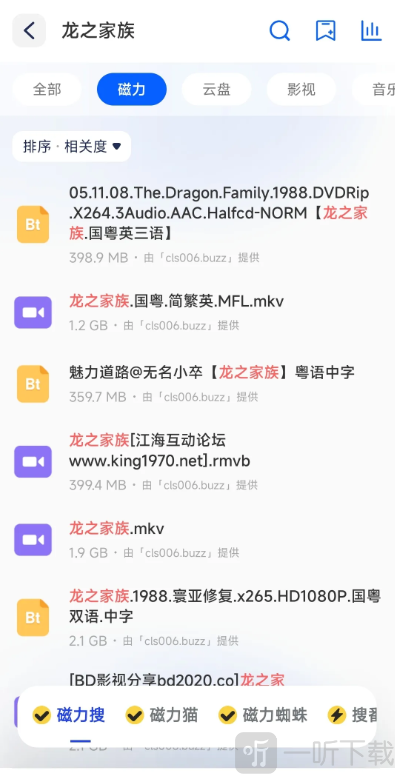Switch to the 云盘 tab
This screenshot has height=774, width=395.
pyautogui.click(x=217, y=89)
